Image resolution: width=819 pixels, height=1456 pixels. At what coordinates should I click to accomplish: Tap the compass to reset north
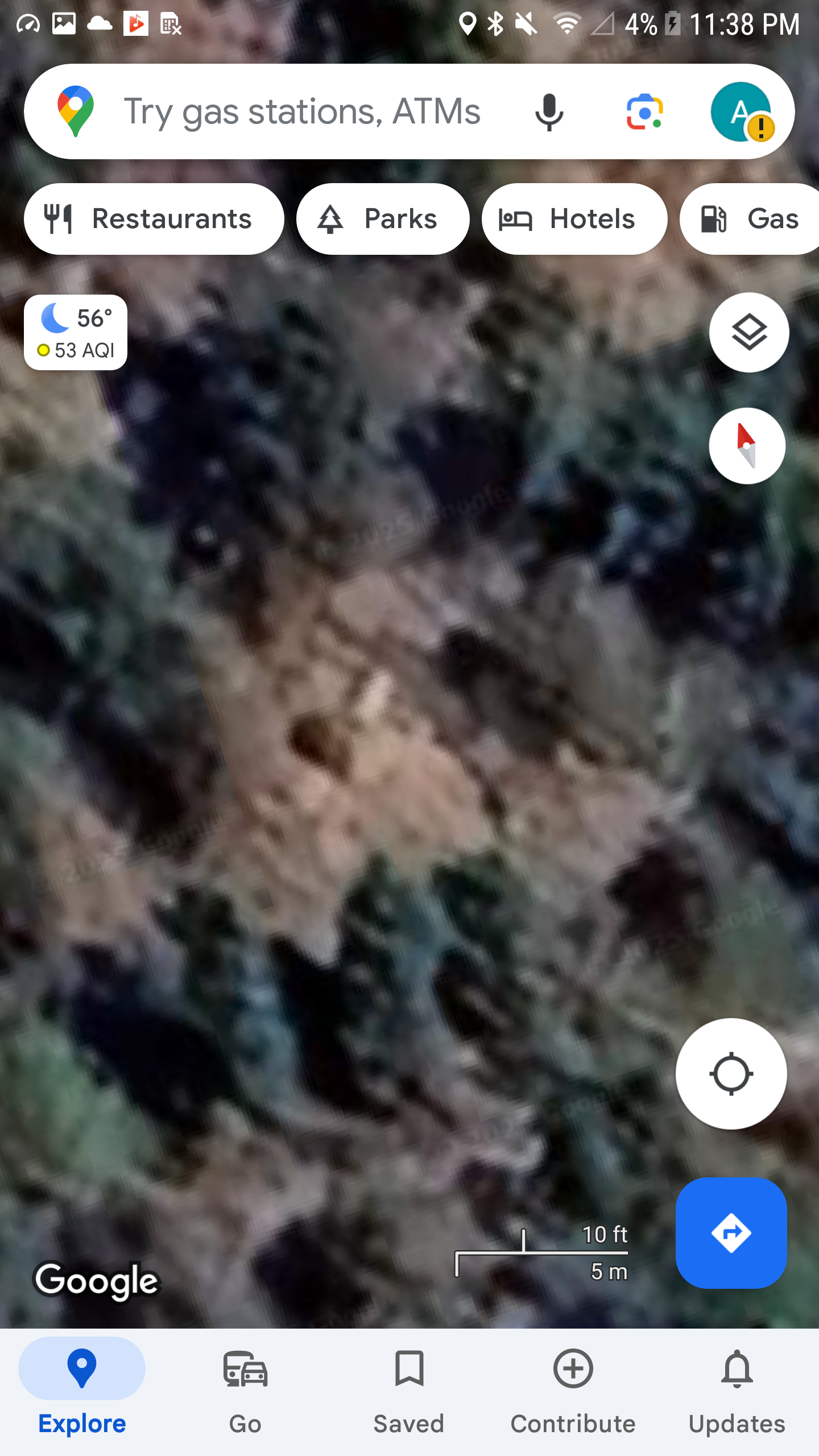[747, 446]
